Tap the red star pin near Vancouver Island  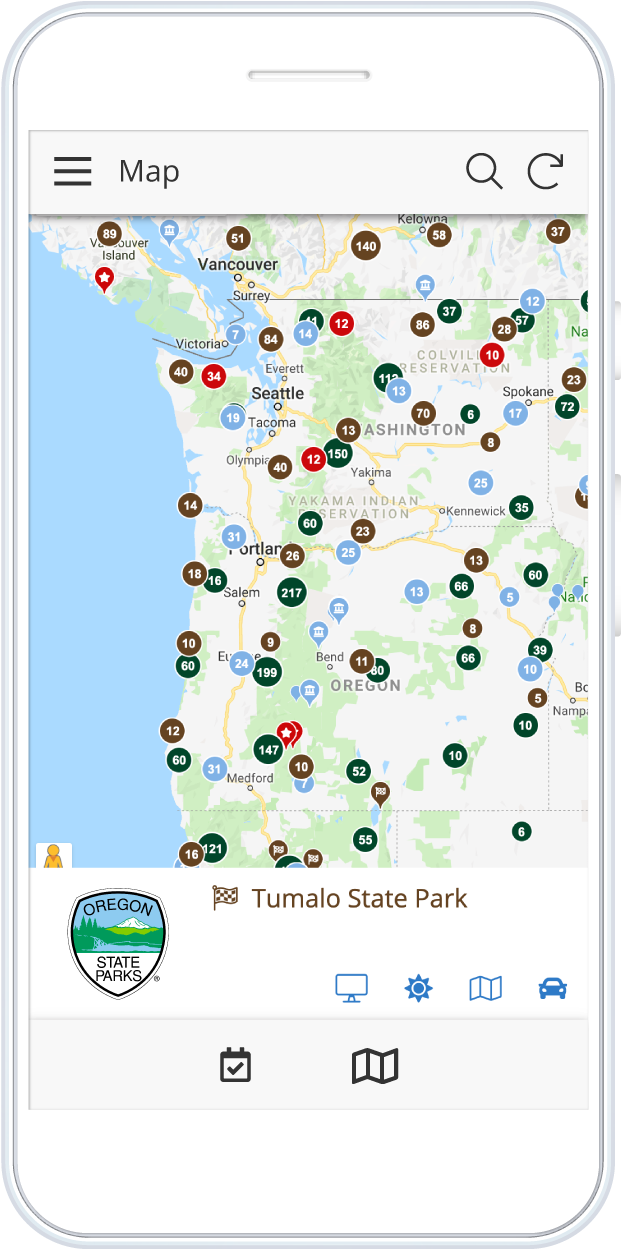(104, 278)
